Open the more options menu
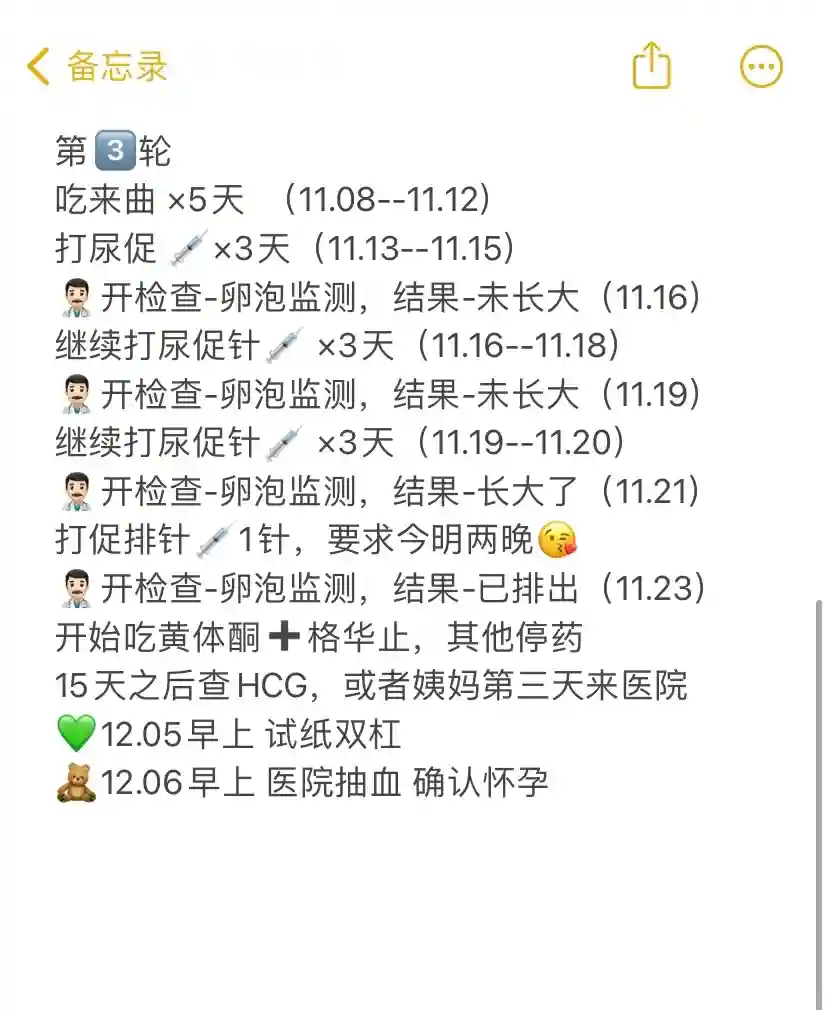The image size is (828, 1010). (x=761, y=67)
